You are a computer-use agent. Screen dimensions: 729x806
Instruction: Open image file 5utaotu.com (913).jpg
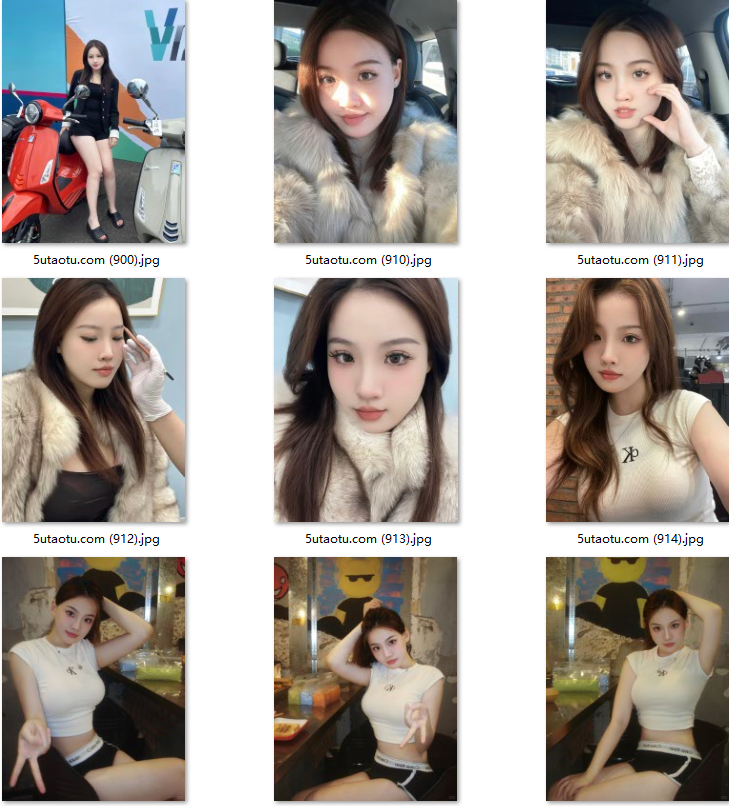click(366, 400)
